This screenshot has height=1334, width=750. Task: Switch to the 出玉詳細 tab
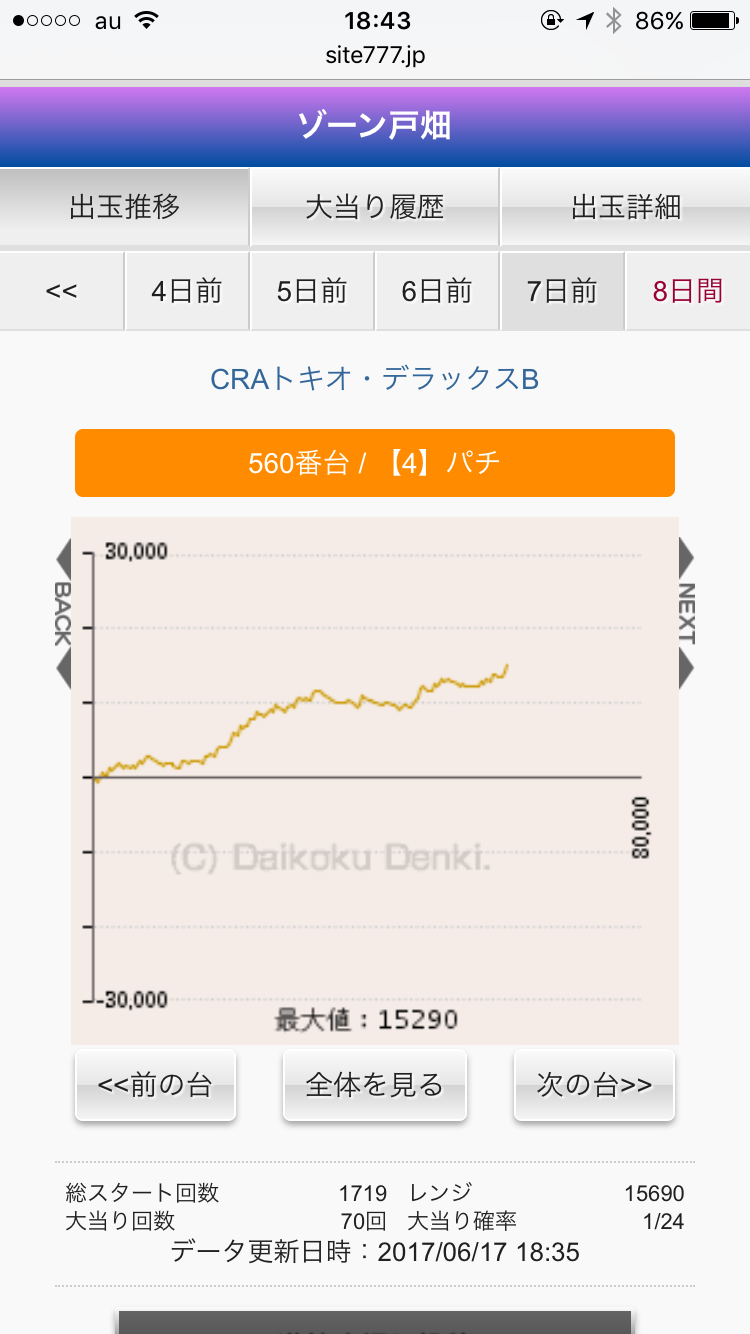625,207
